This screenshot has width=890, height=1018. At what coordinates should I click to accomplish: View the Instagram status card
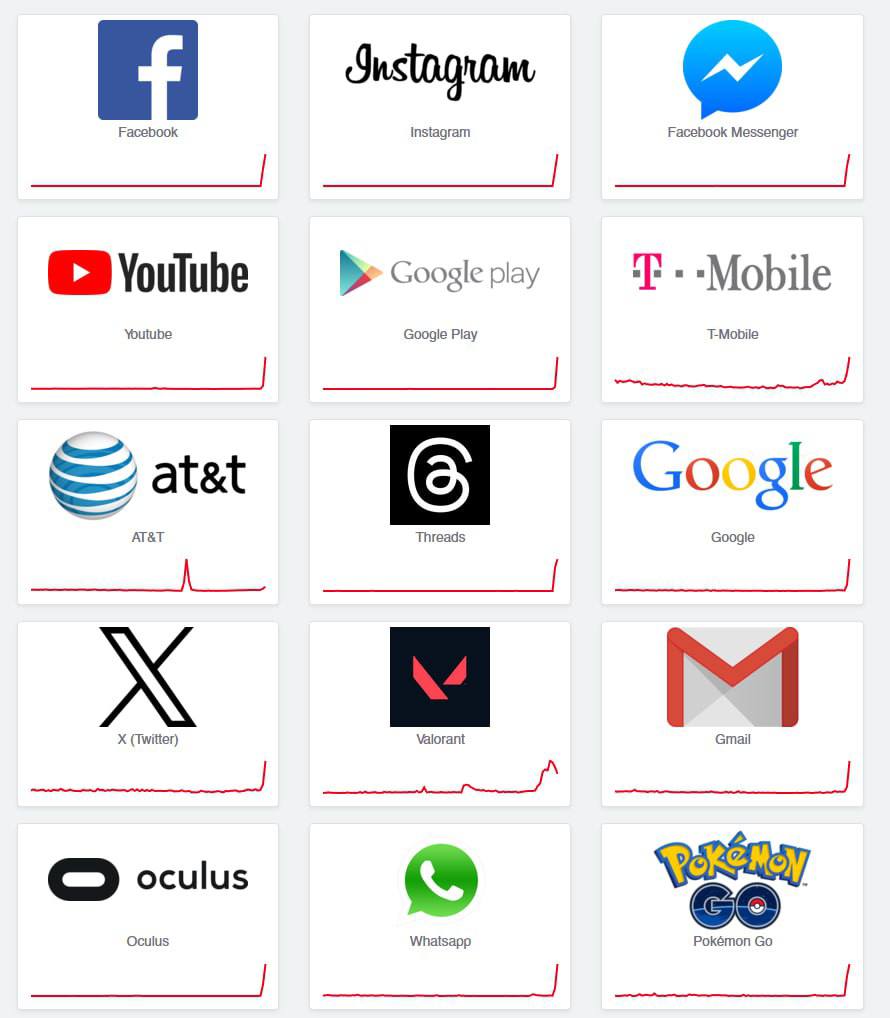[x=440, y=106]
